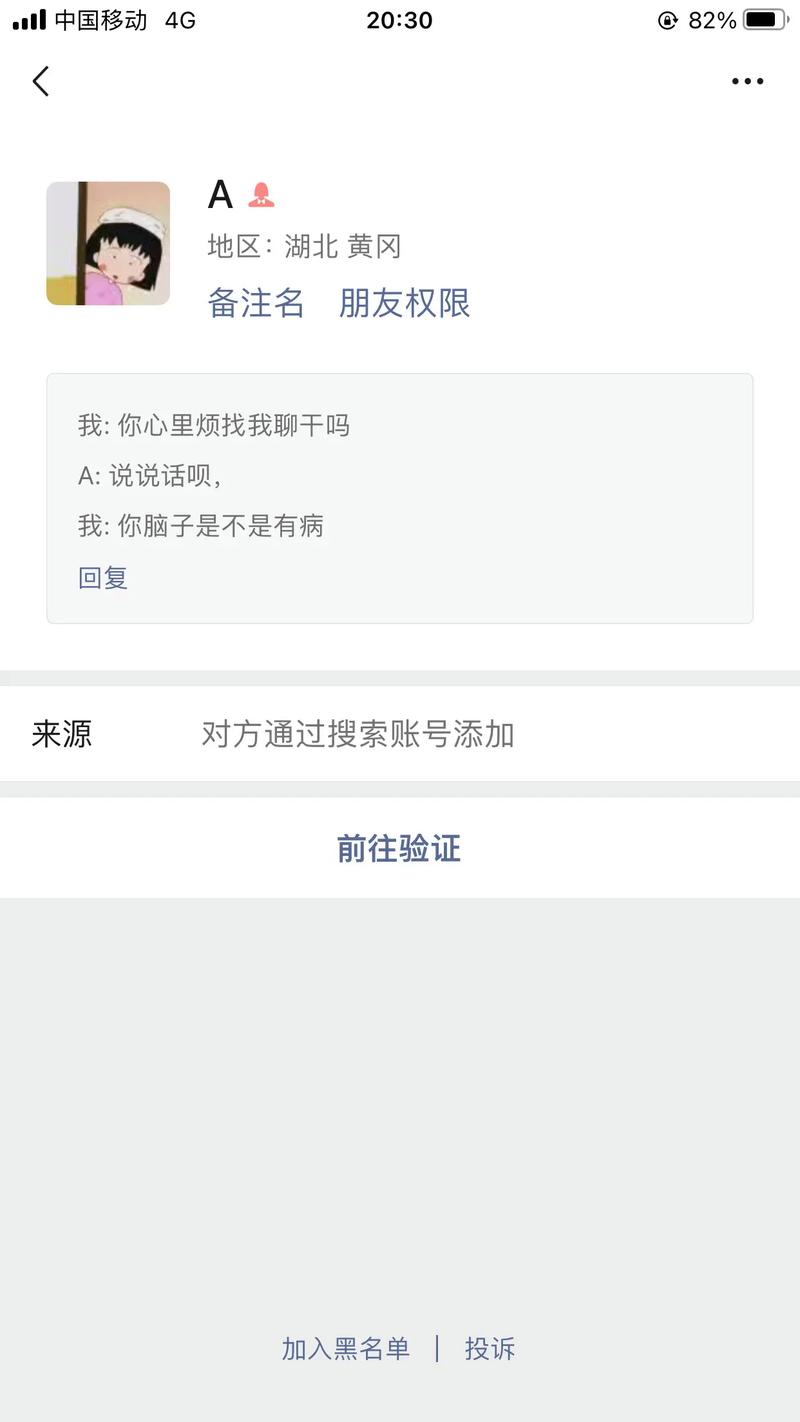View contact A's profile avatar
Screen dimensions: 800x1422
tap(108, 243)
